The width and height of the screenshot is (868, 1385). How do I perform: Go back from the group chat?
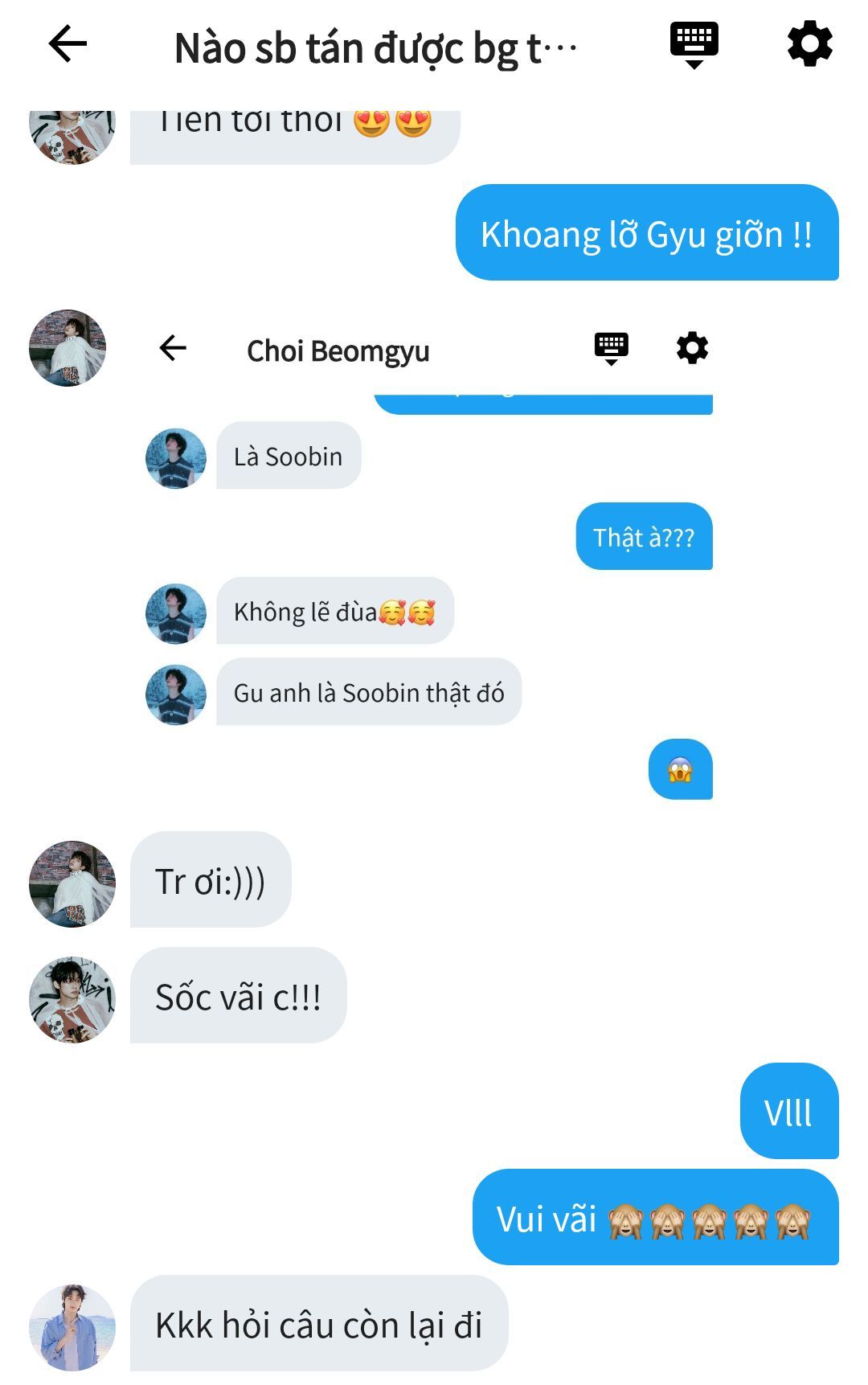[68, 43]
